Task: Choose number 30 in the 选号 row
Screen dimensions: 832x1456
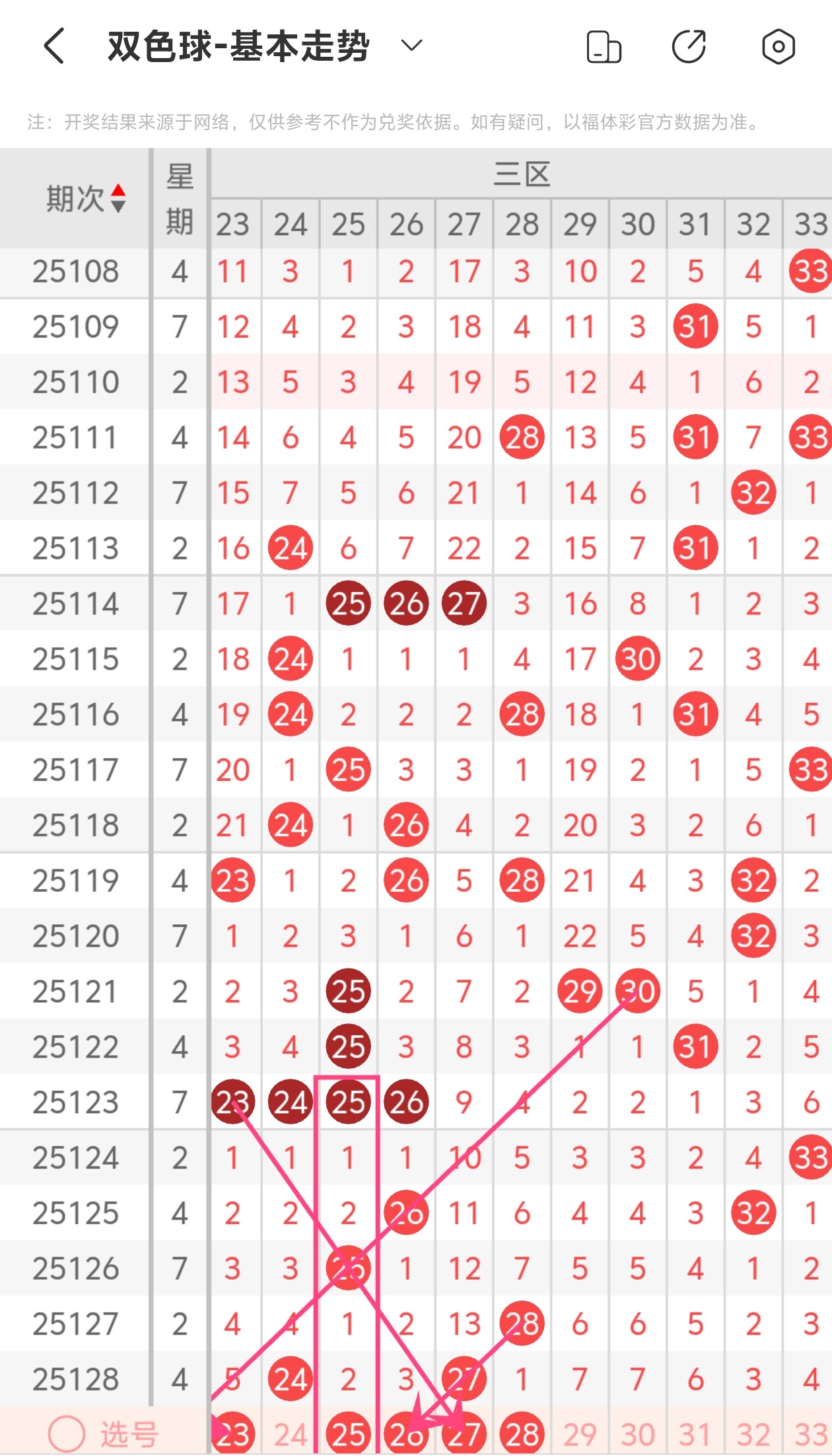Action: [x=638, y=1435]
